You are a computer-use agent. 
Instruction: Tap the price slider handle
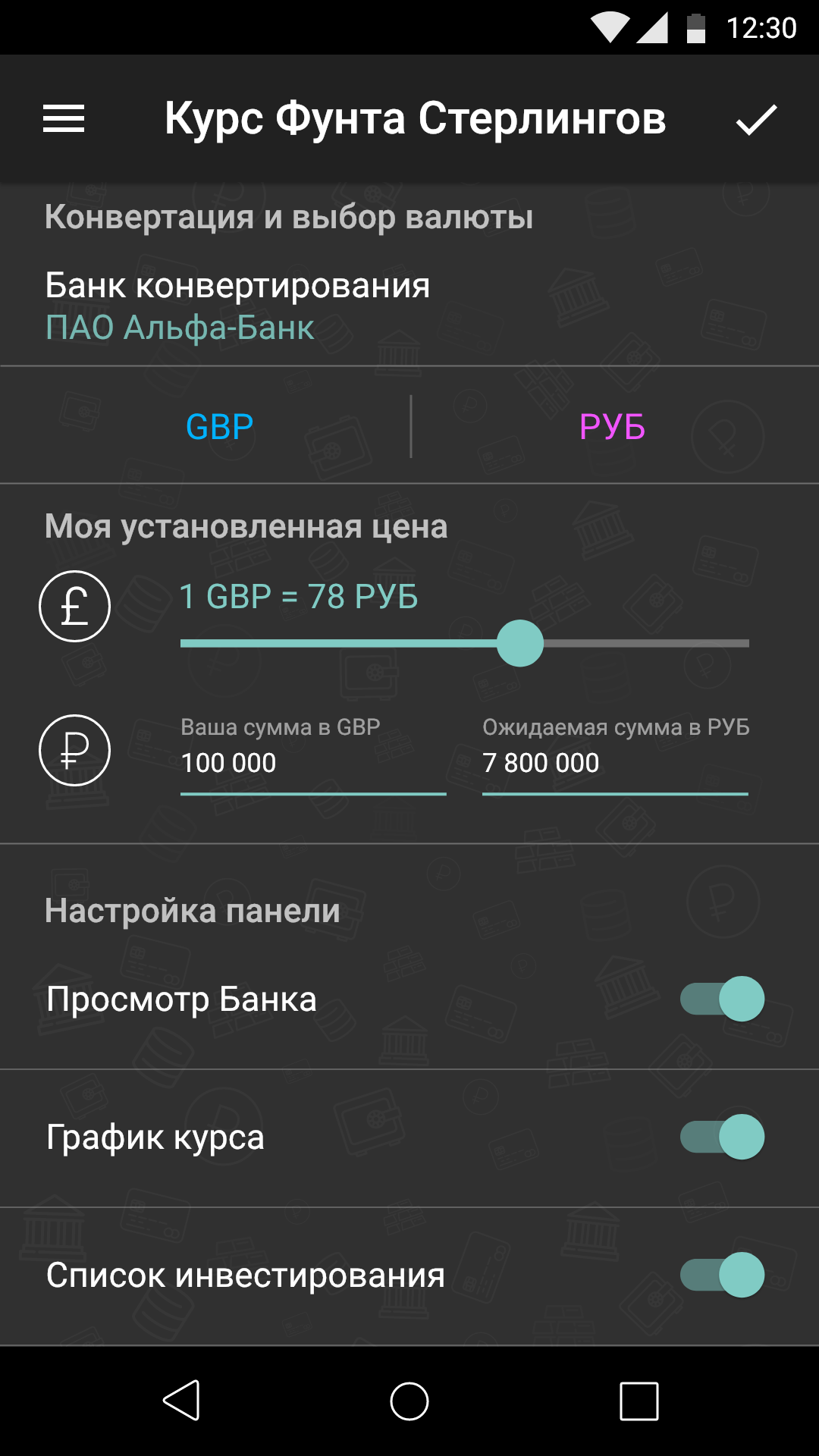pos(520,643)
